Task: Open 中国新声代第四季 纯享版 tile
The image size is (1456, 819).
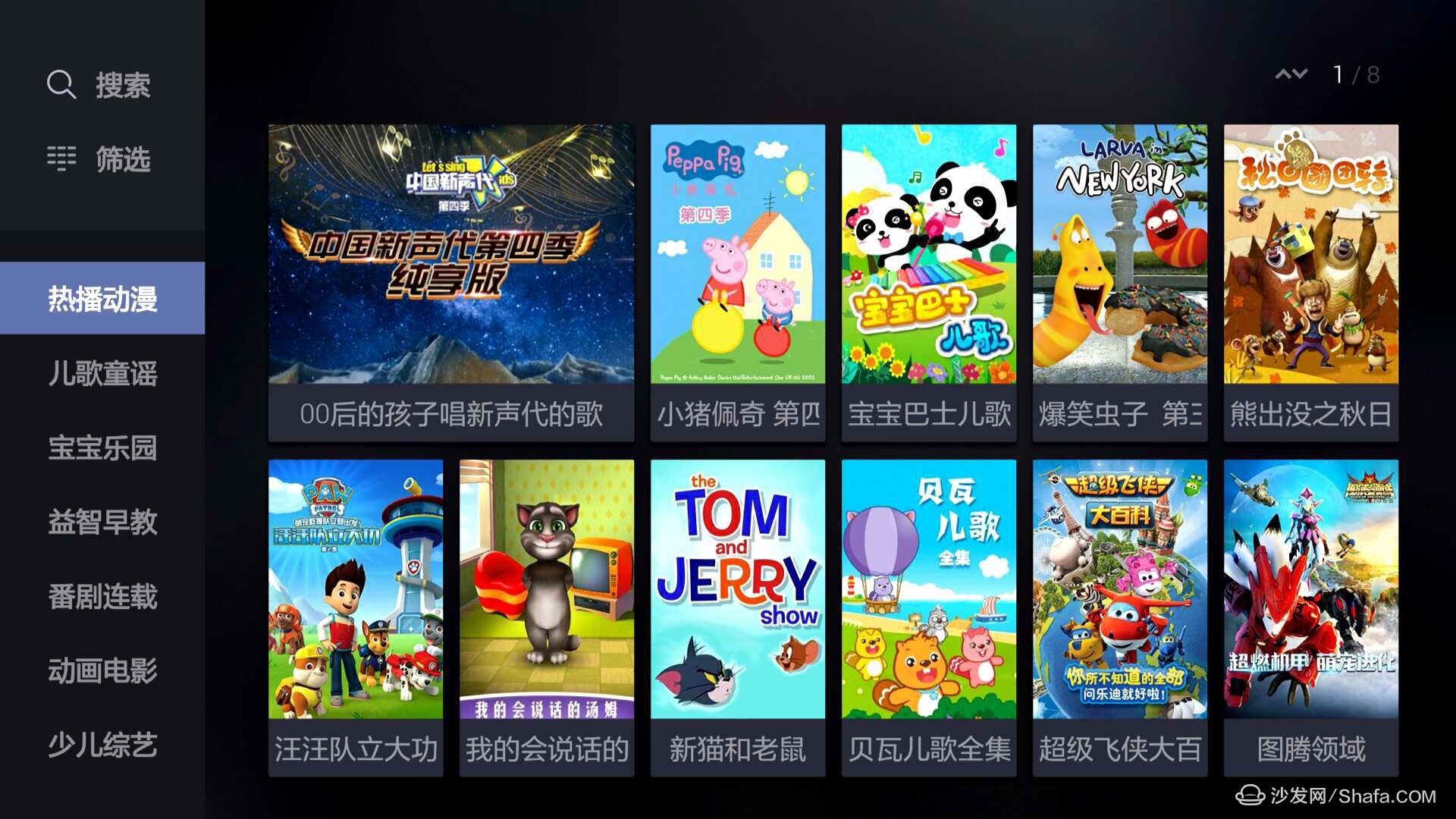Action: click(x=451, y=282)
